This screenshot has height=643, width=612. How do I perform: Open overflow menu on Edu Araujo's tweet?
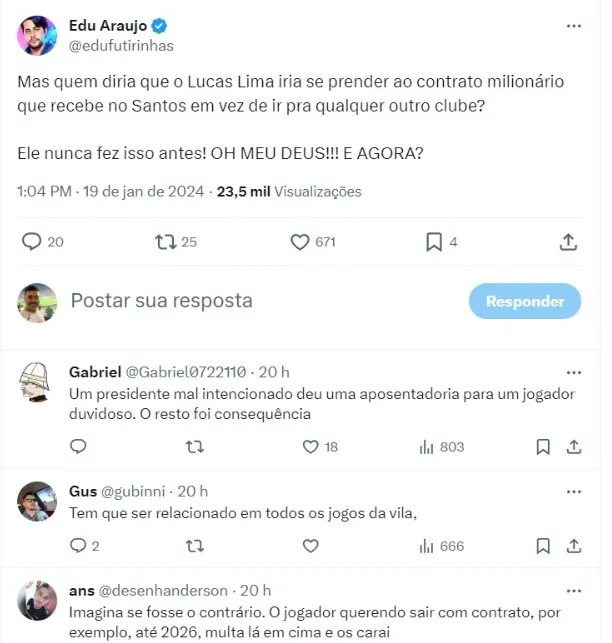(x=574, y=26)
